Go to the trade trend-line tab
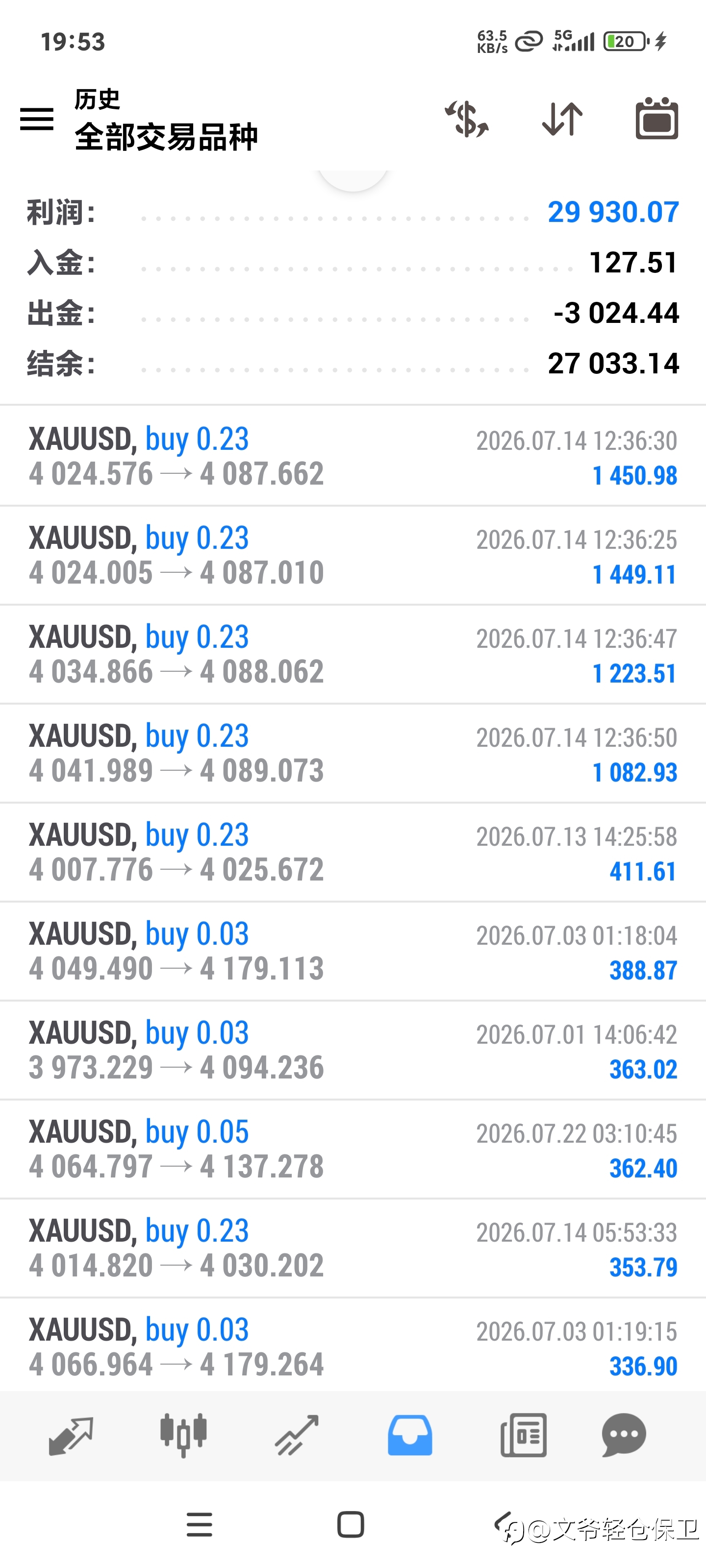The image size is (706, 1568). point(297,1435)
